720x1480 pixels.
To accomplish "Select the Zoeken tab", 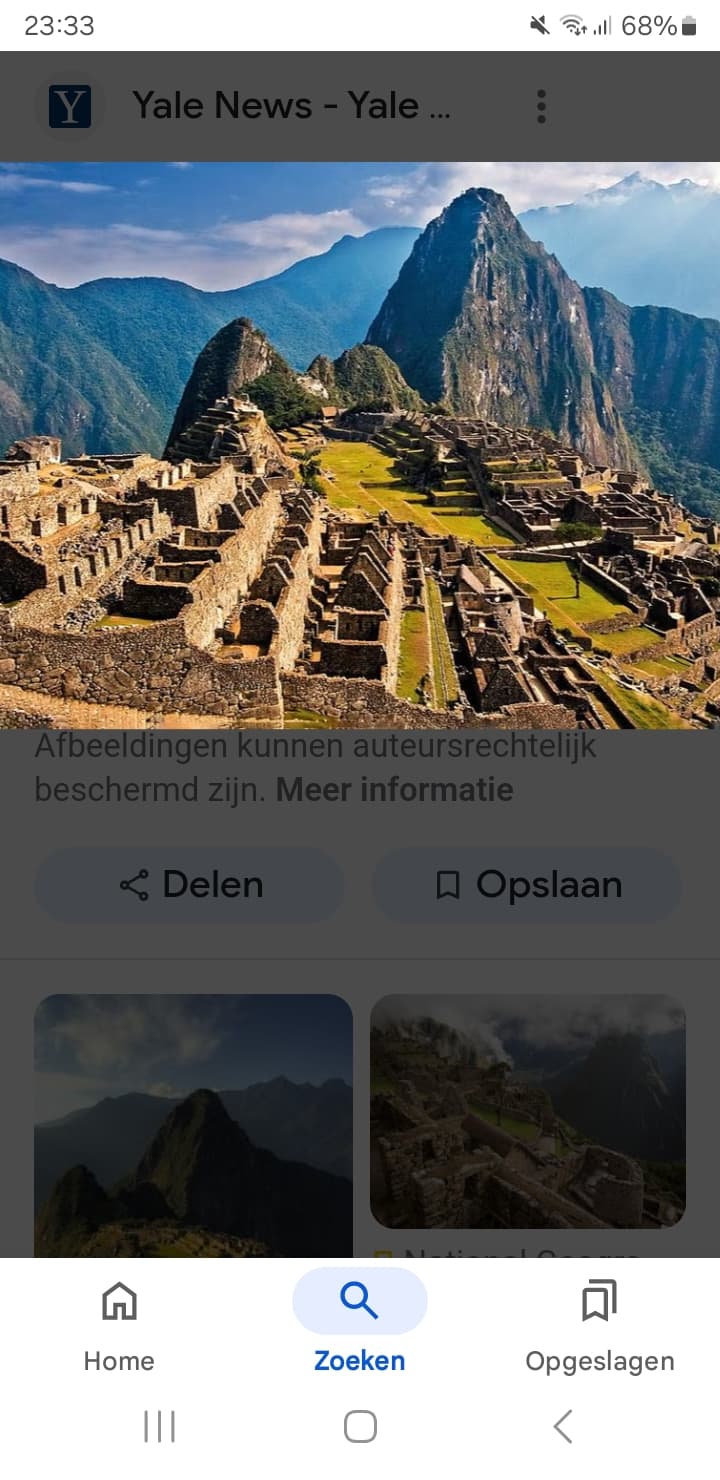I will pos(360,1325).
